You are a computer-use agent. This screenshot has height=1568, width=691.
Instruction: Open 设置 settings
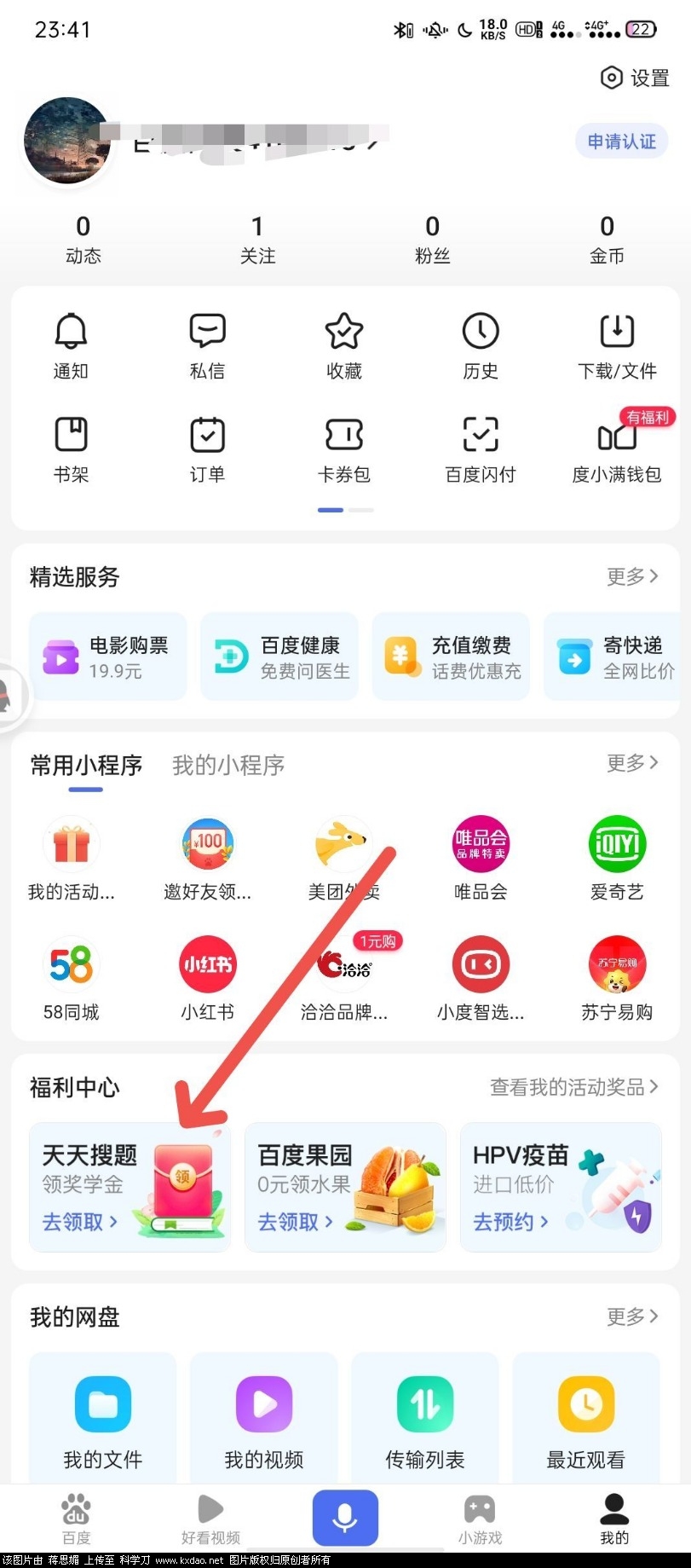tap(636, 78)
